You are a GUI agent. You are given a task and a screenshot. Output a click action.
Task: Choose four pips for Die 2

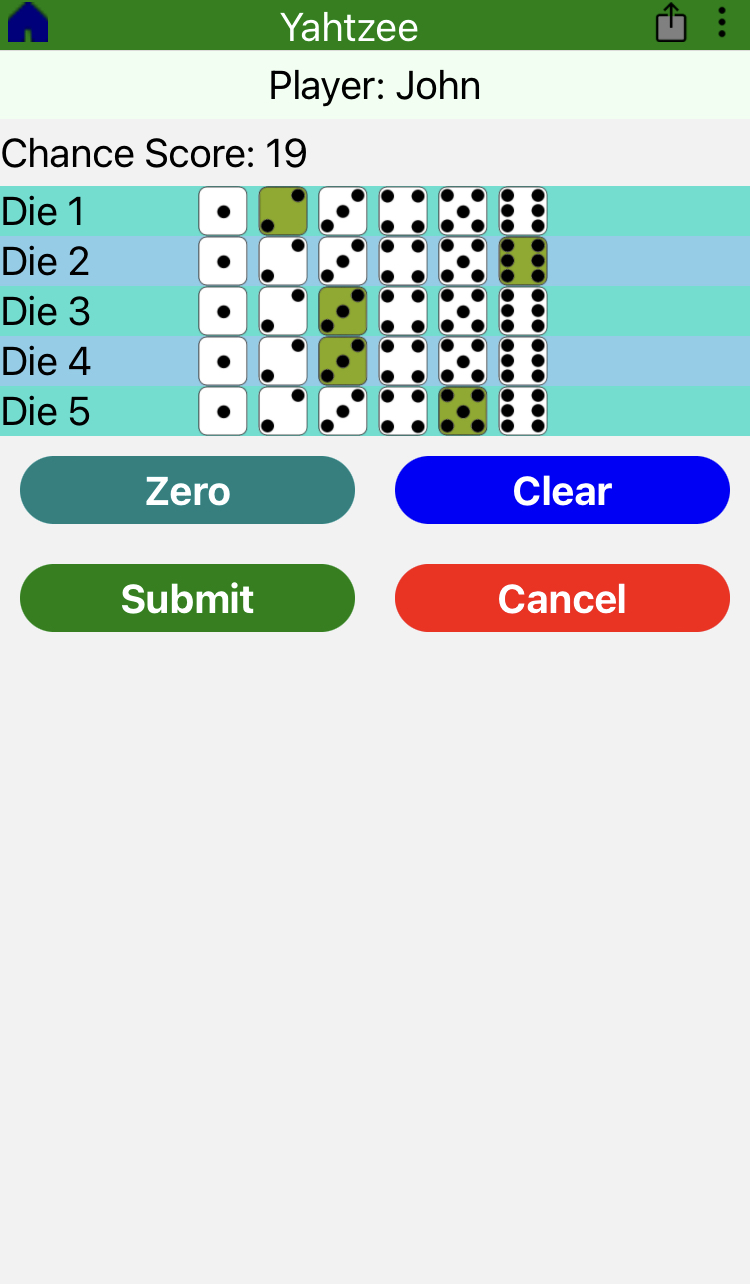pos(403,261)
